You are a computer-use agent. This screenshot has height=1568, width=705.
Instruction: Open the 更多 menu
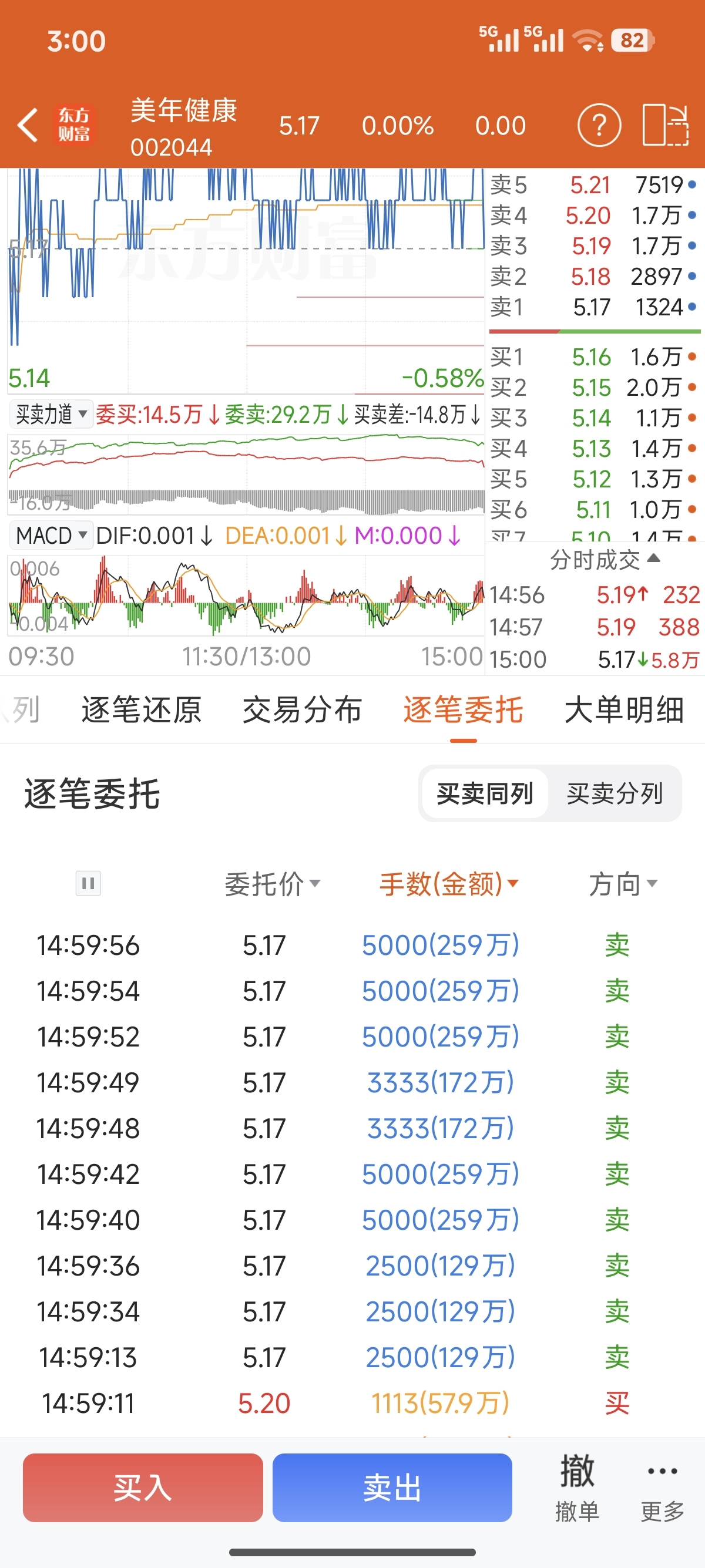point(662,1487)
